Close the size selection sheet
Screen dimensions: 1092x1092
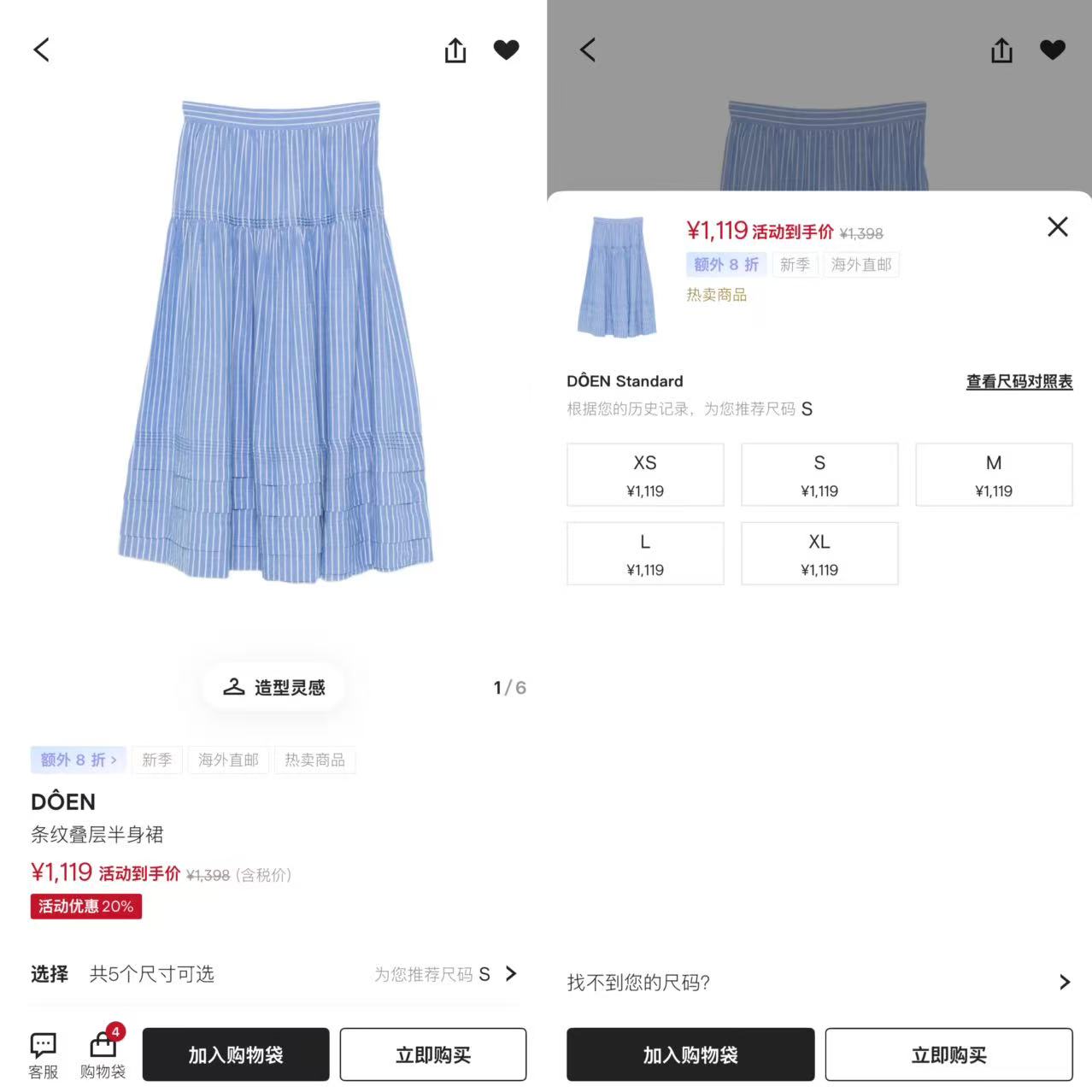1057,226
